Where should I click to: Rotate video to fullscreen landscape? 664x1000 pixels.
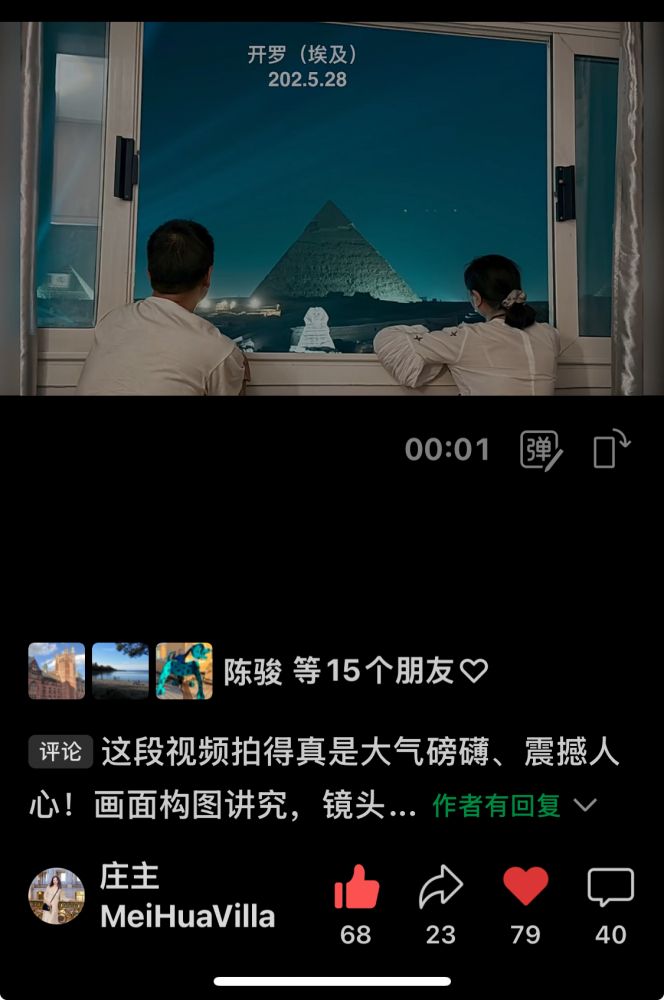coord(611,448)
